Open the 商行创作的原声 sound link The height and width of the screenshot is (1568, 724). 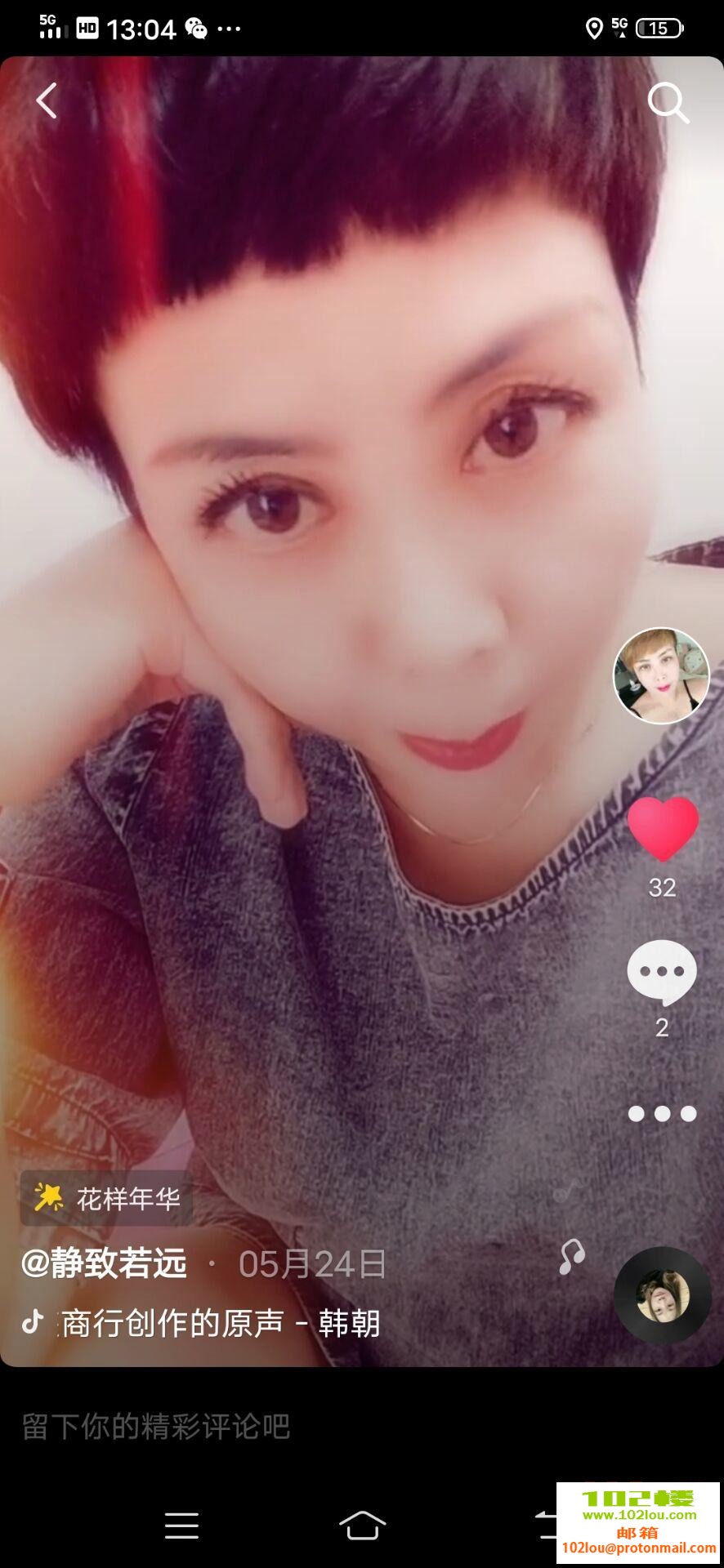click(x=219, y=1324)
